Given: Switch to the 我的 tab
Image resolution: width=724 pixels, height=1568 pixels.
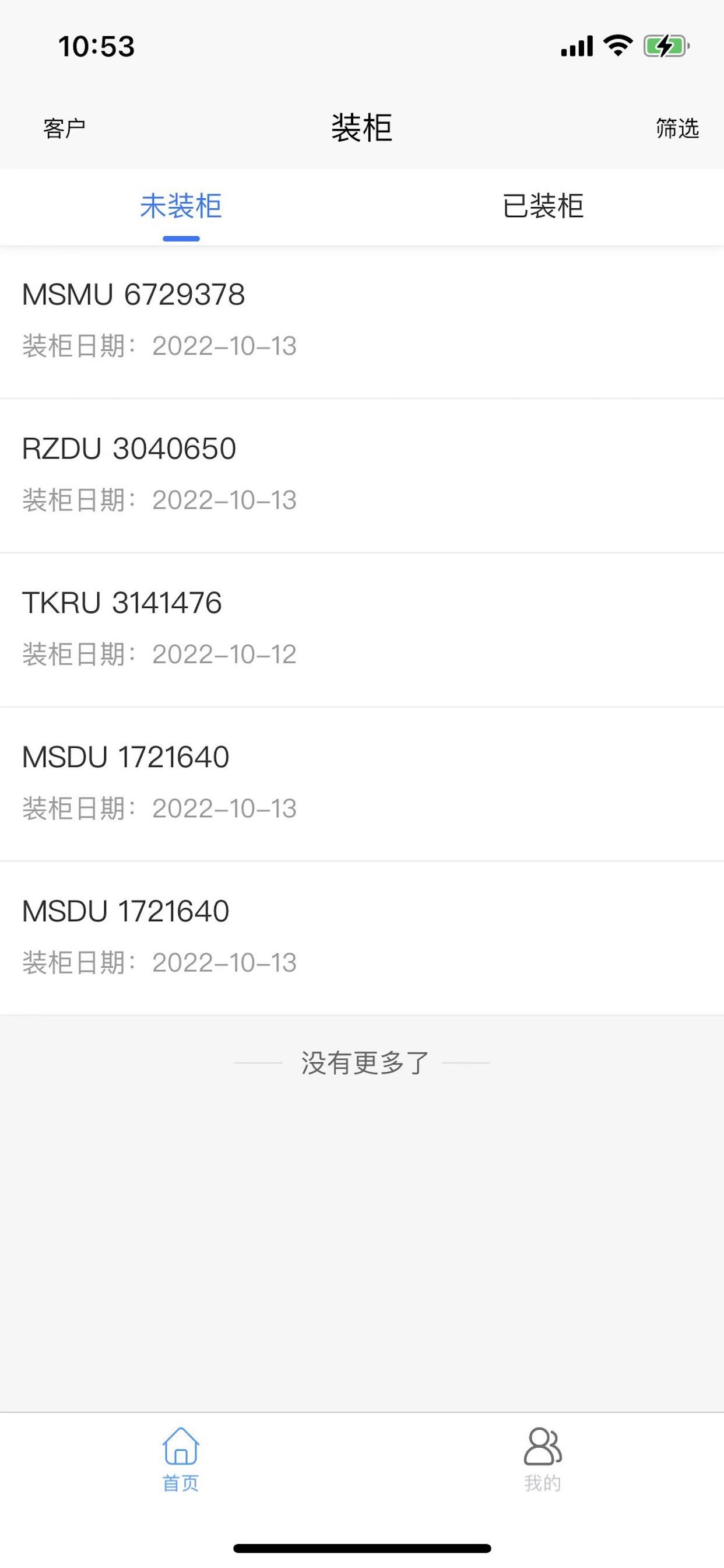Looking at the screenshot, I should tap(543, 1459).
